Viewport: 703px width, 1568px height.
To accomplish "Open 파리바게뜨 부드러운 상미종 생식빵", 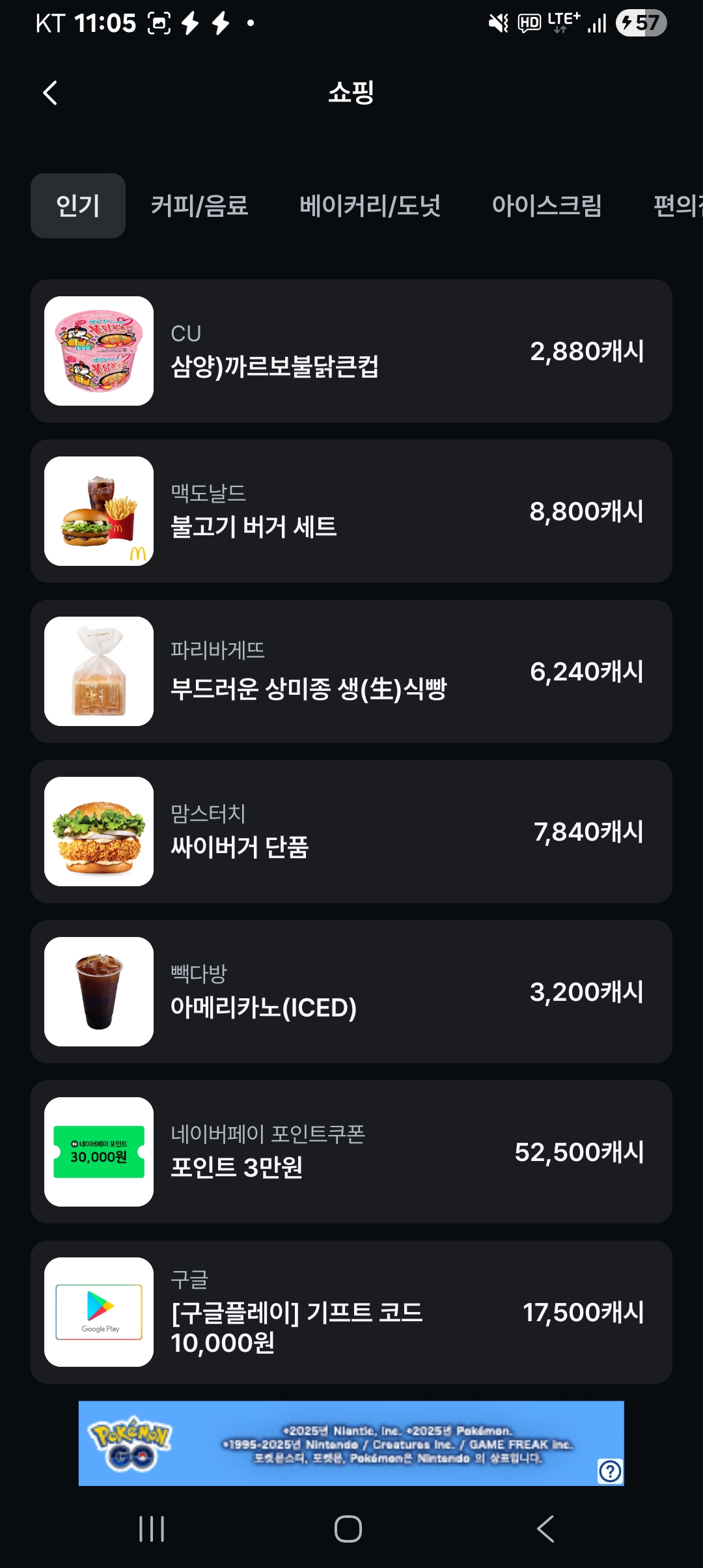I will [351, 671].
